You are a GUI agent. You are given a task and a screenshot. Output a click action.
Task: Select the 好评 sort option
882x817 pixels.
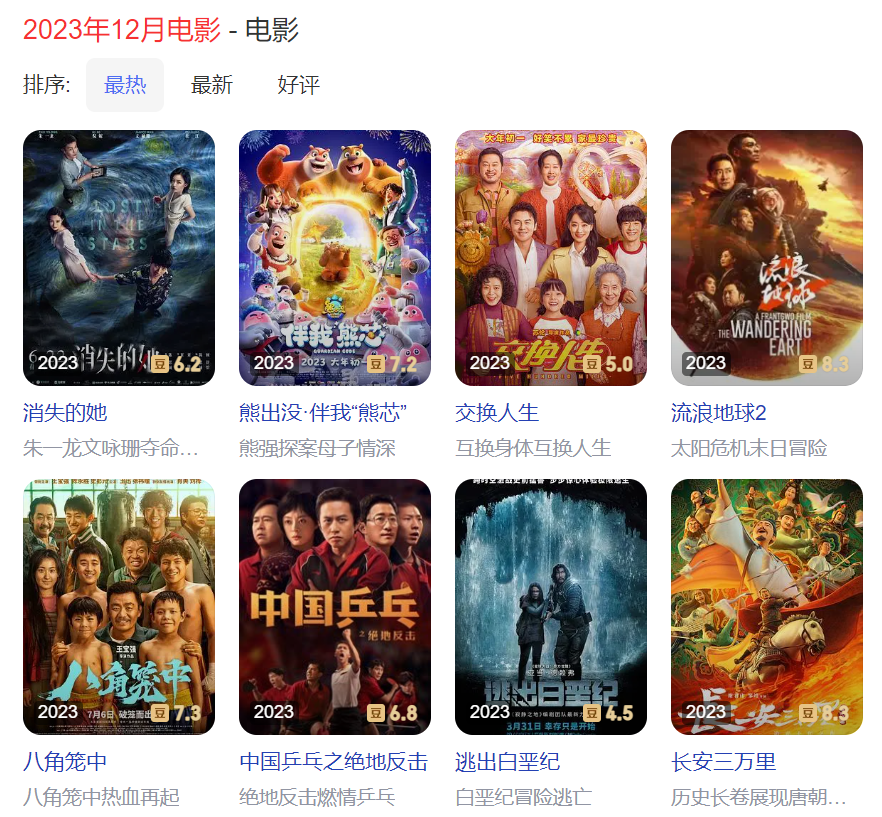tap(299, 85)
